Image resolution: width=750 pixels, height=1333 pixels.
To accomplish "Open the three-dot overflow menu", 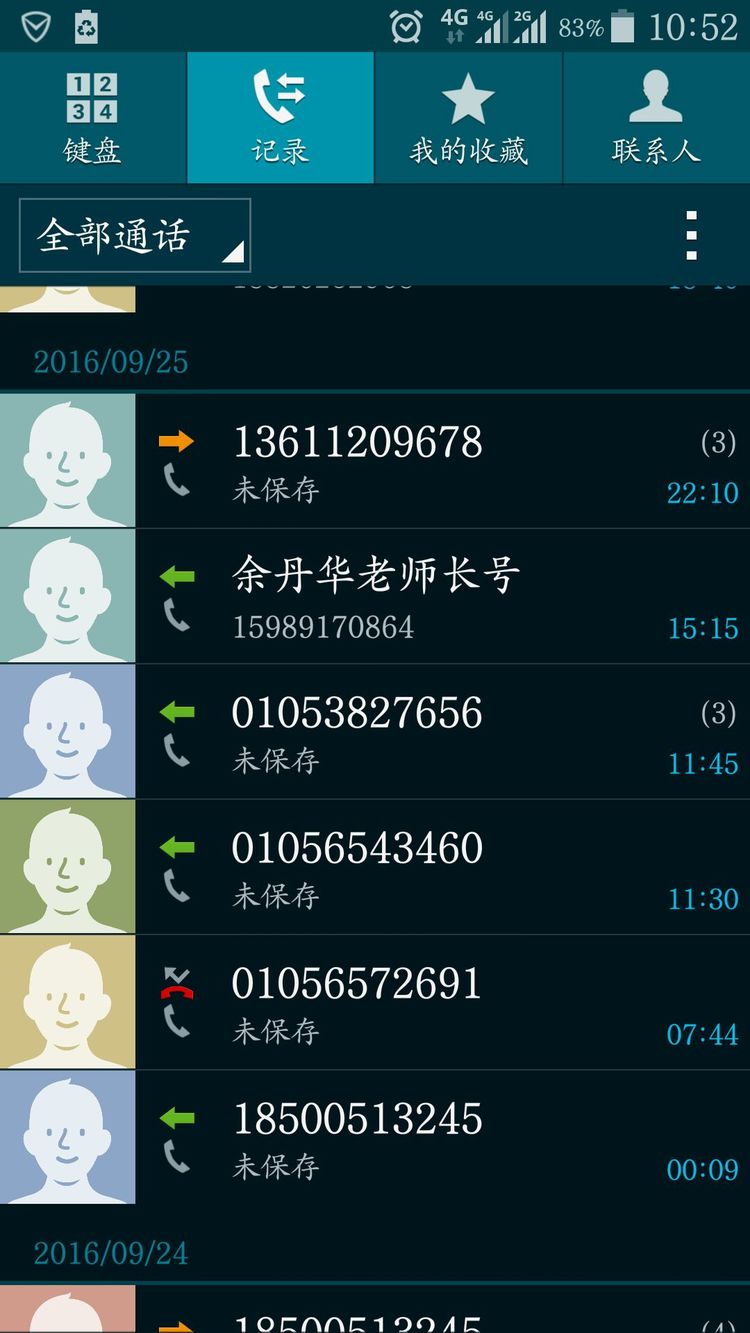I will (691, 236).
